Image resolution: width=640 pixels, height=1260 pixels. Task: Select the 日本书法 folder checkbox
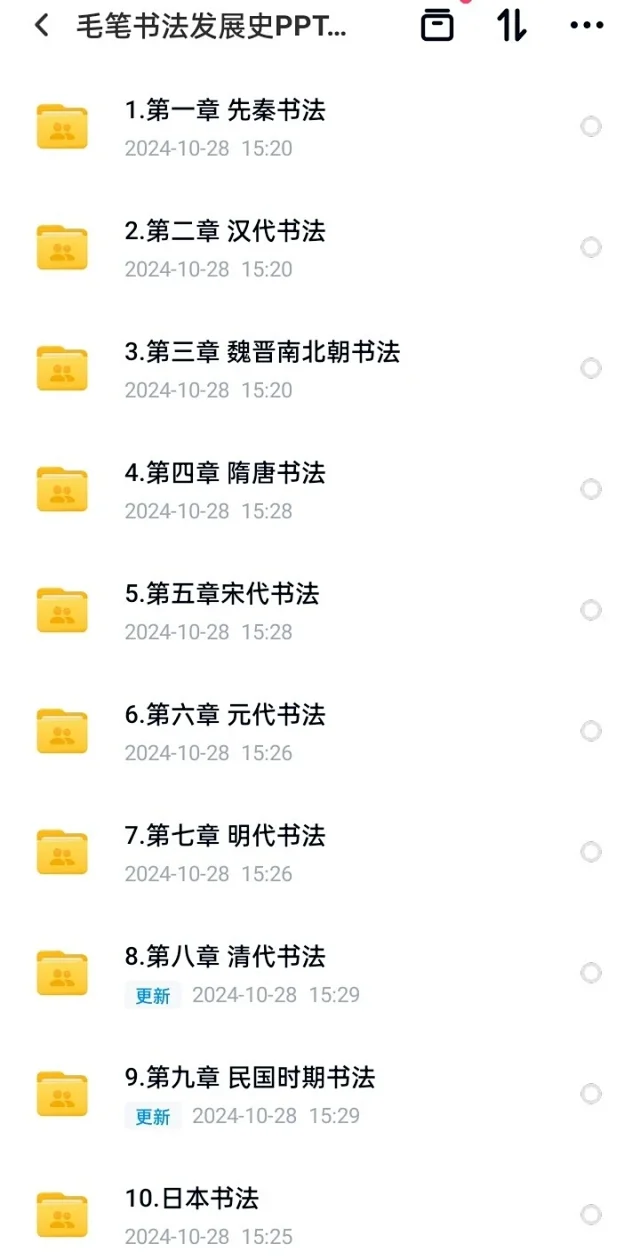point(591,1215)
